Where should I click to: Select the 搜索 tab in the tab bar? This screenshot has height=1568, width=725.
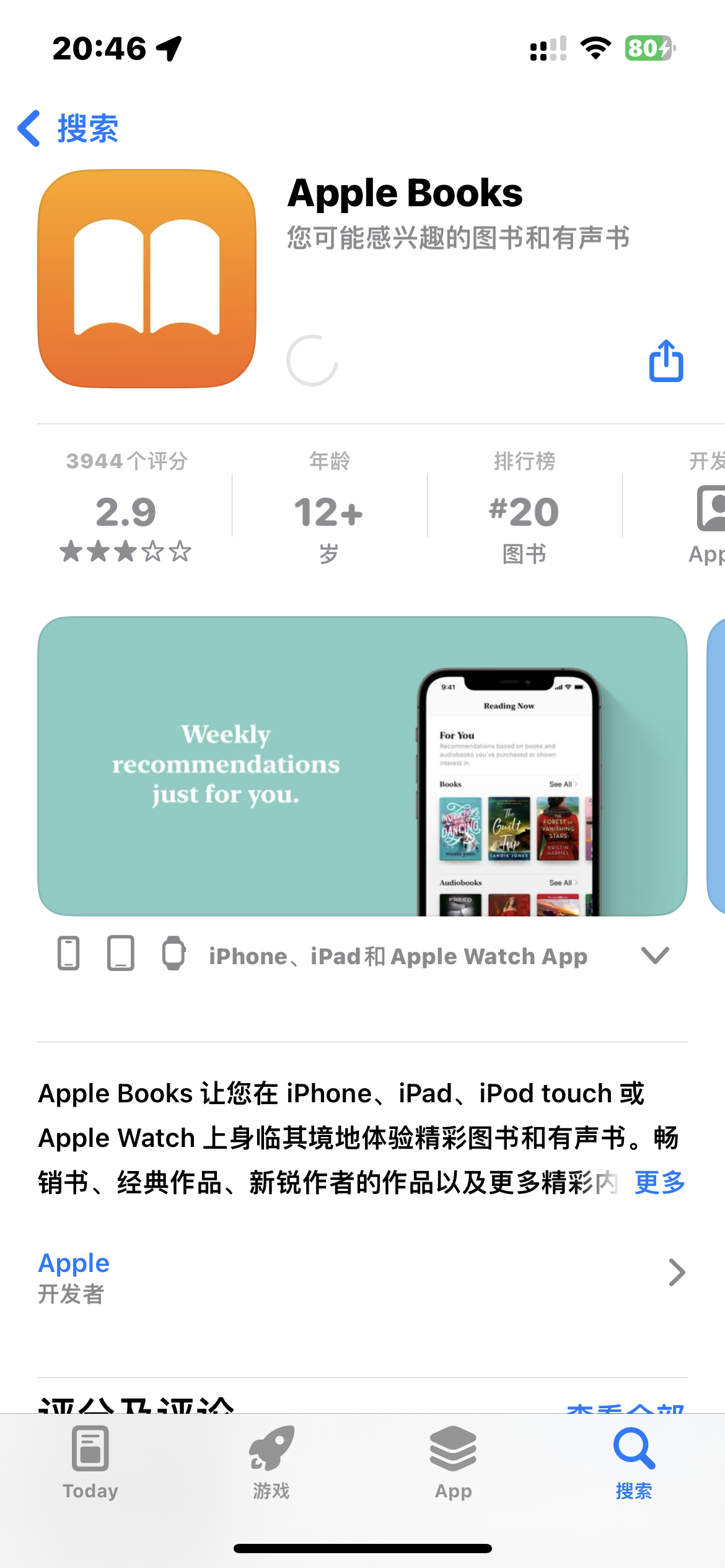tap(633, 1463)
